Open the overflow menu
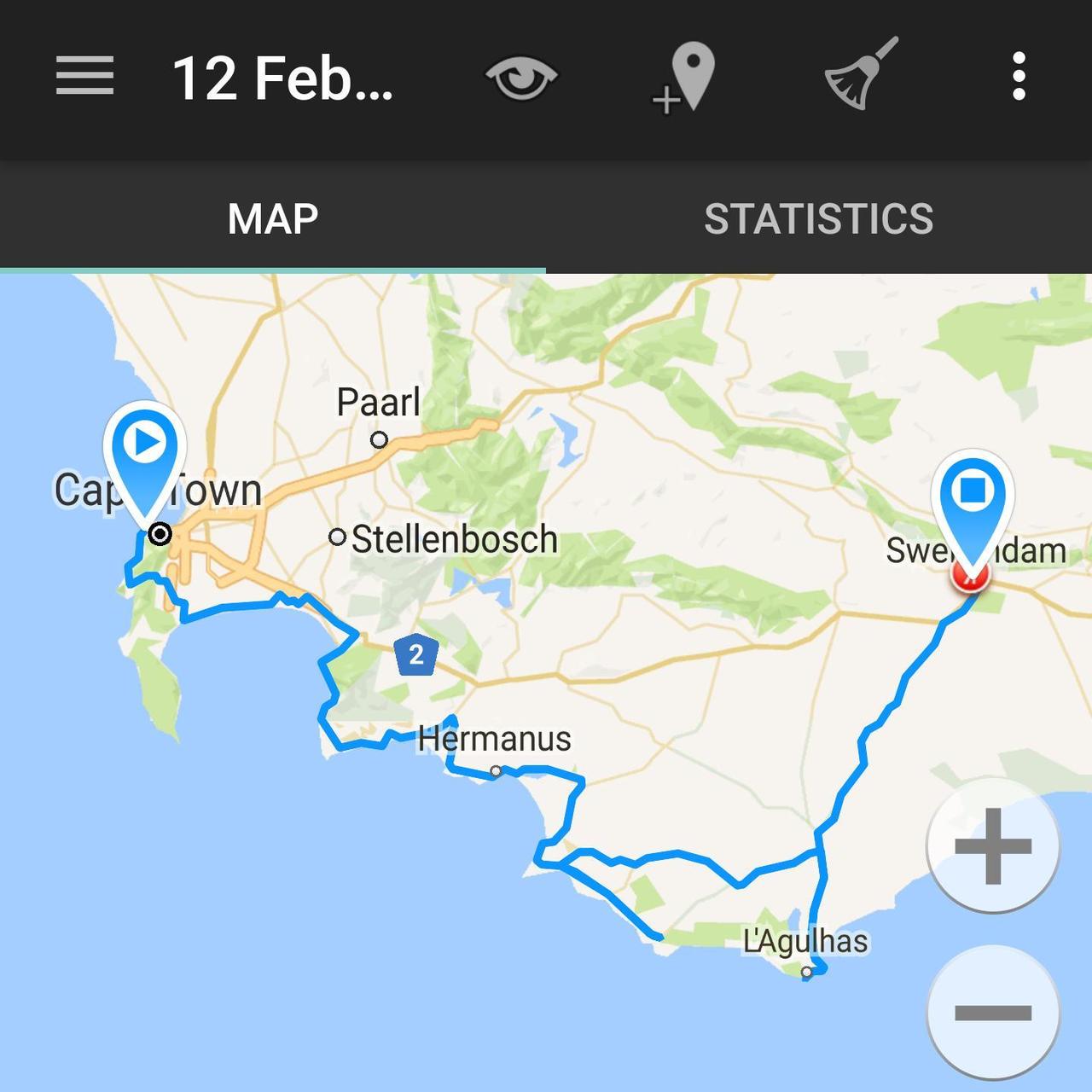The image size is (1092, 1092). pos(1019,77)
